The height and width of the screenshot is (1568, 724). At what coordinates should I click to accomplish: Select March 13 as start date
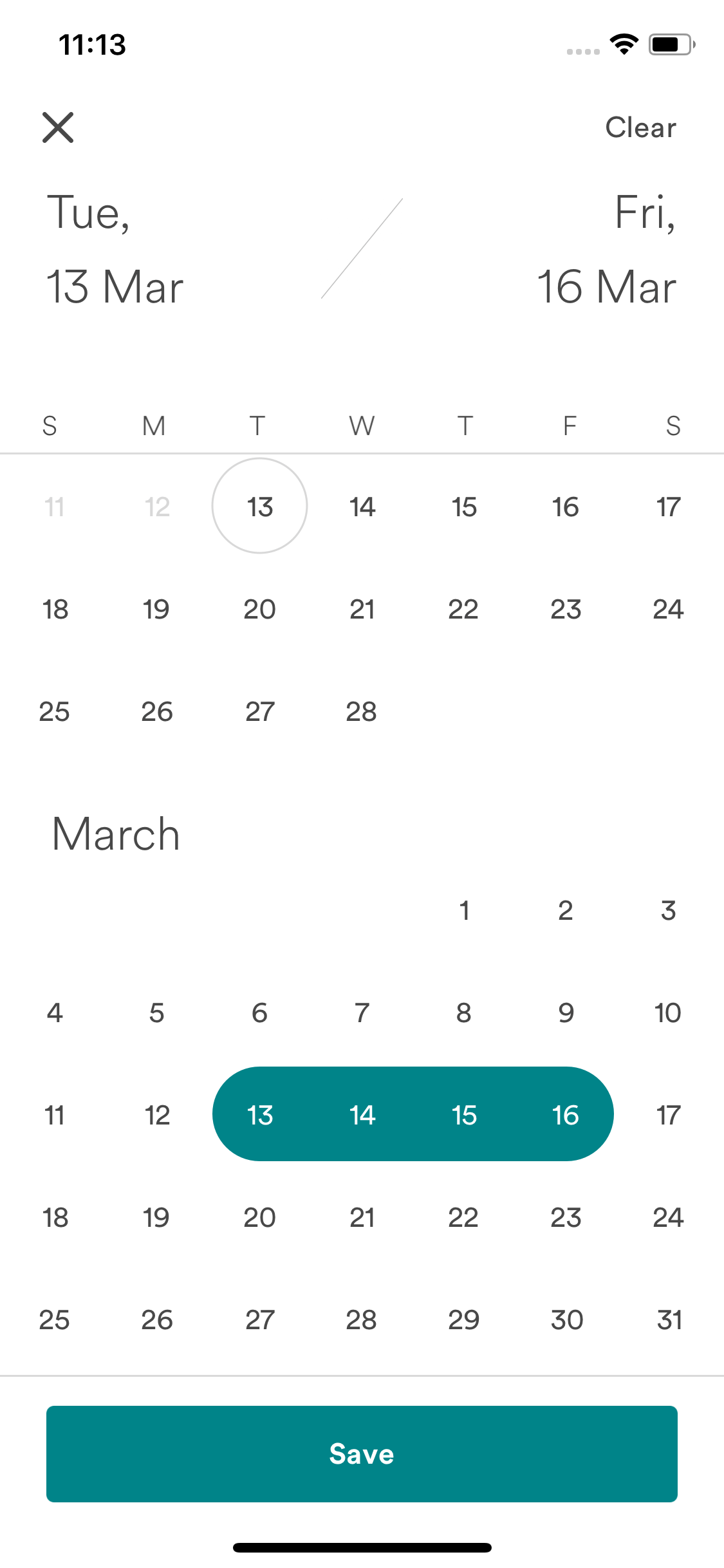260,1115
